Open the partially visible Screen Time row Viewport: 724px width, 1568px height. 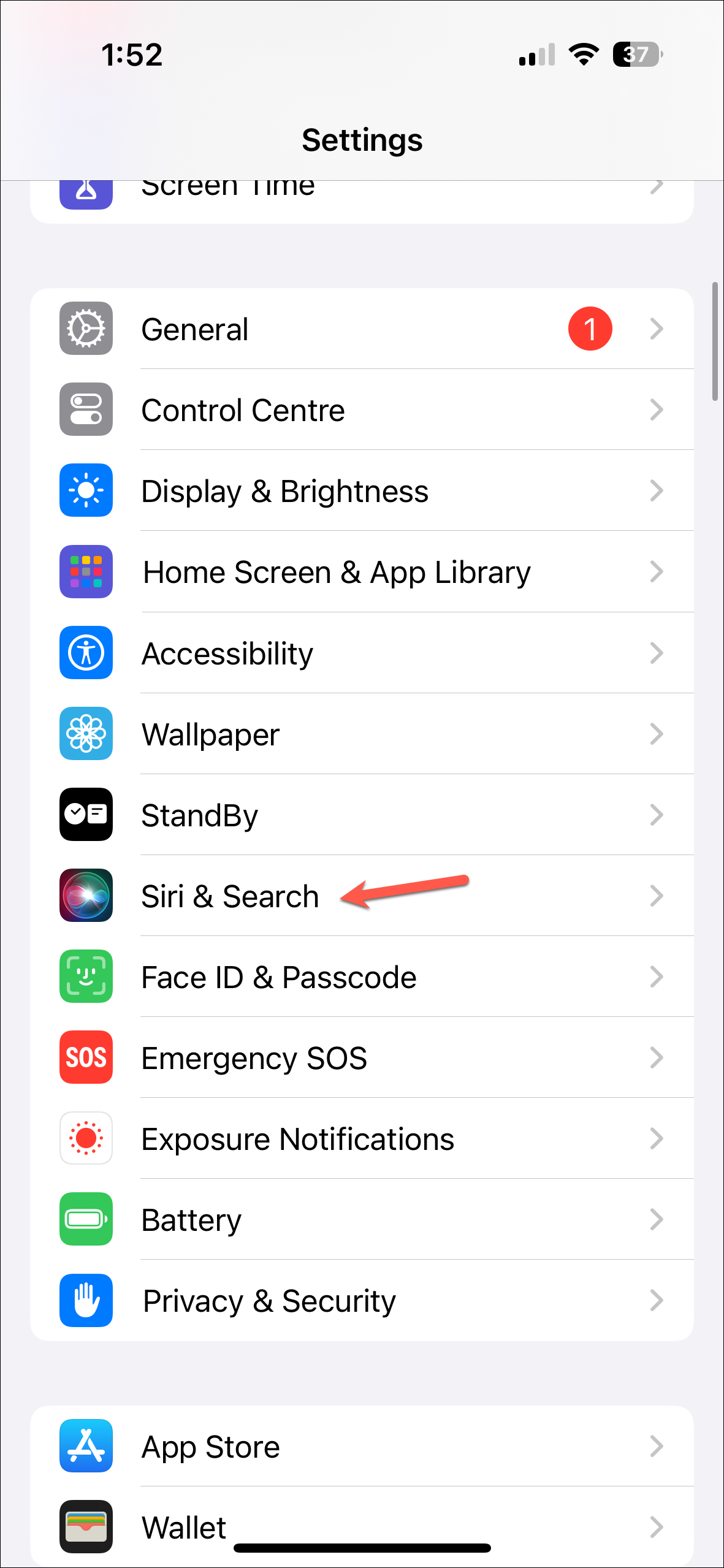(362, 202)
